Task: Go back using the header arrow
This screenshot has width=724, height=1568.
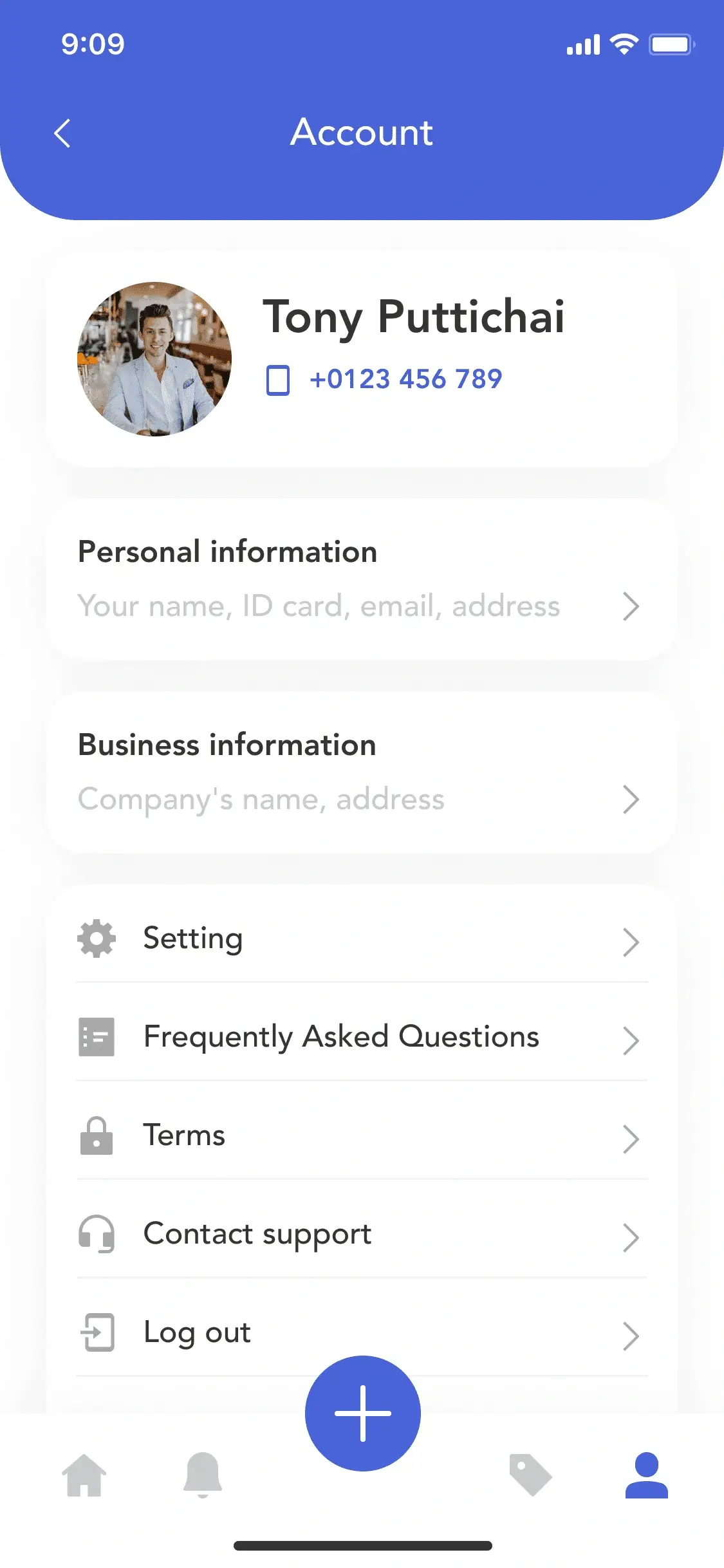Action: pyautogui.click(x=62, y=134)
